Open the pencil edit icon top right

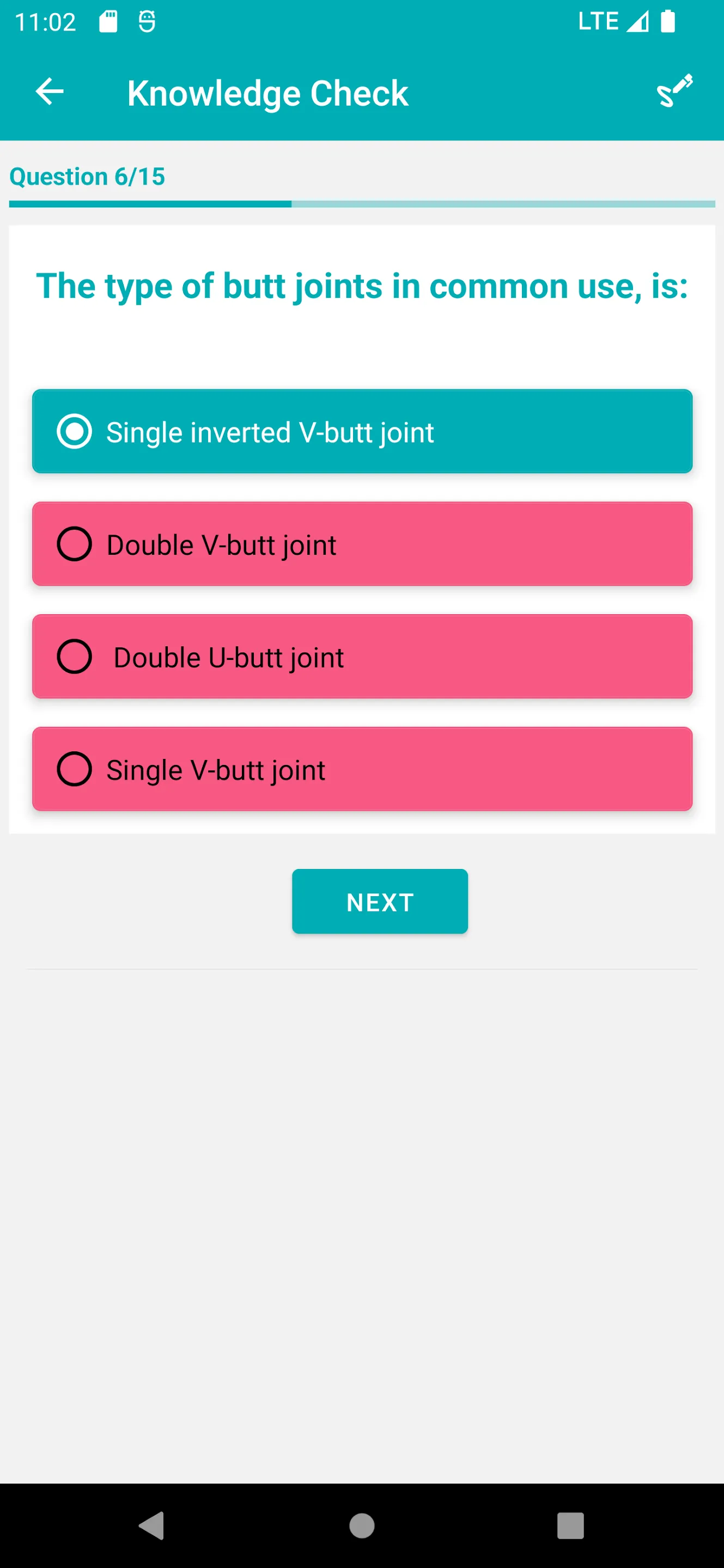[x=676, y=91]
